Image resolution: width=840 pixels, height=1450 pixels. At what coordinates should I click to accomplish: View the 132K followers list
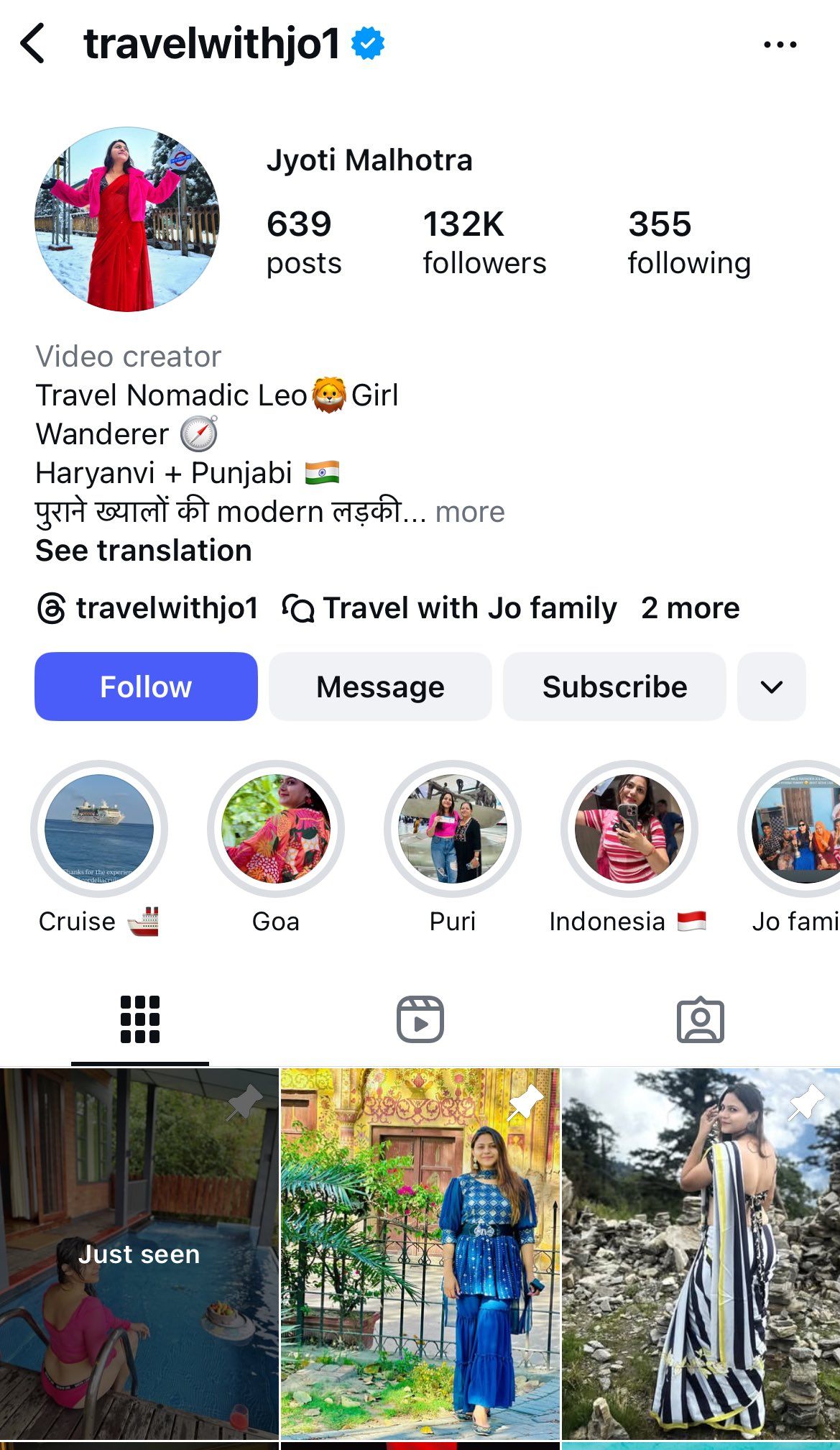(x=484, y=243)
